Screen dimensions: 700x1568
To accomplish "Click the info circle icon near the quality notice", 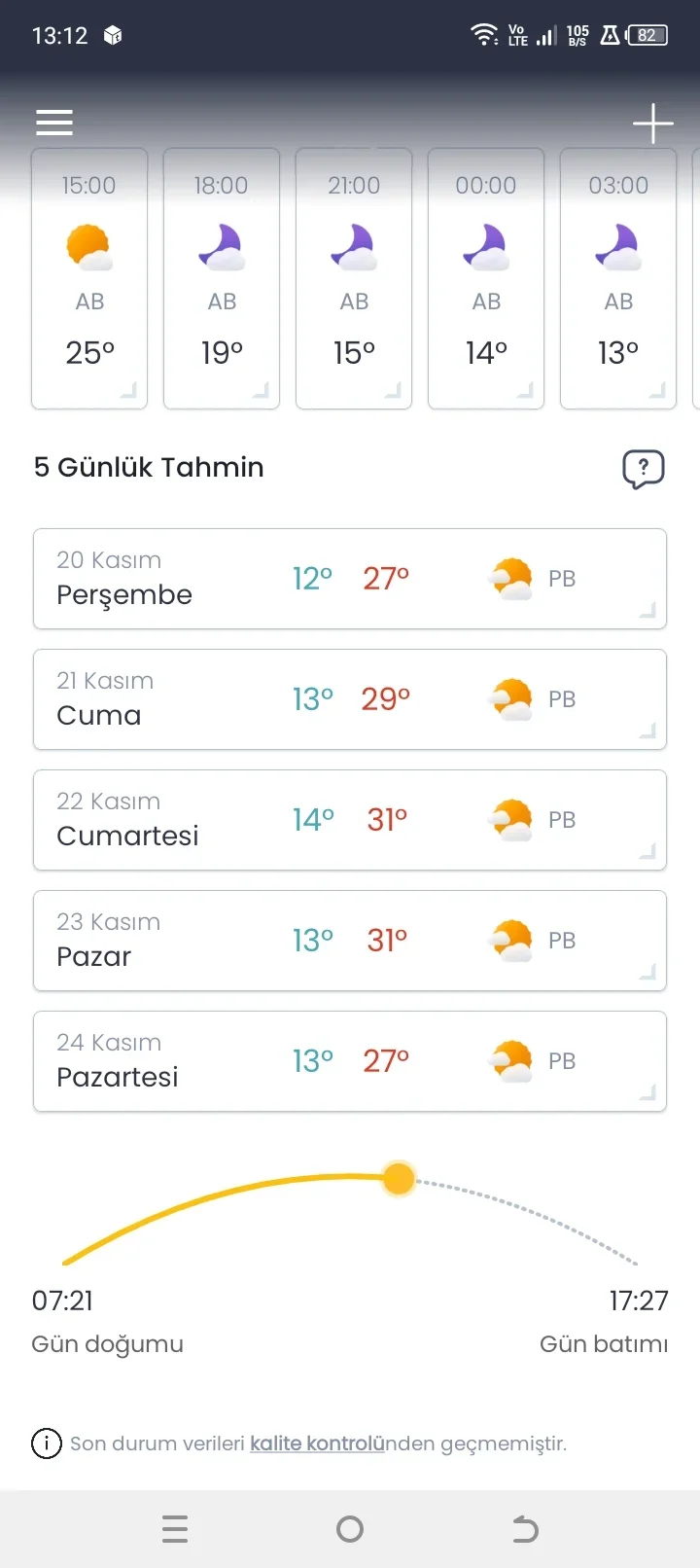I will (46, 1443).
